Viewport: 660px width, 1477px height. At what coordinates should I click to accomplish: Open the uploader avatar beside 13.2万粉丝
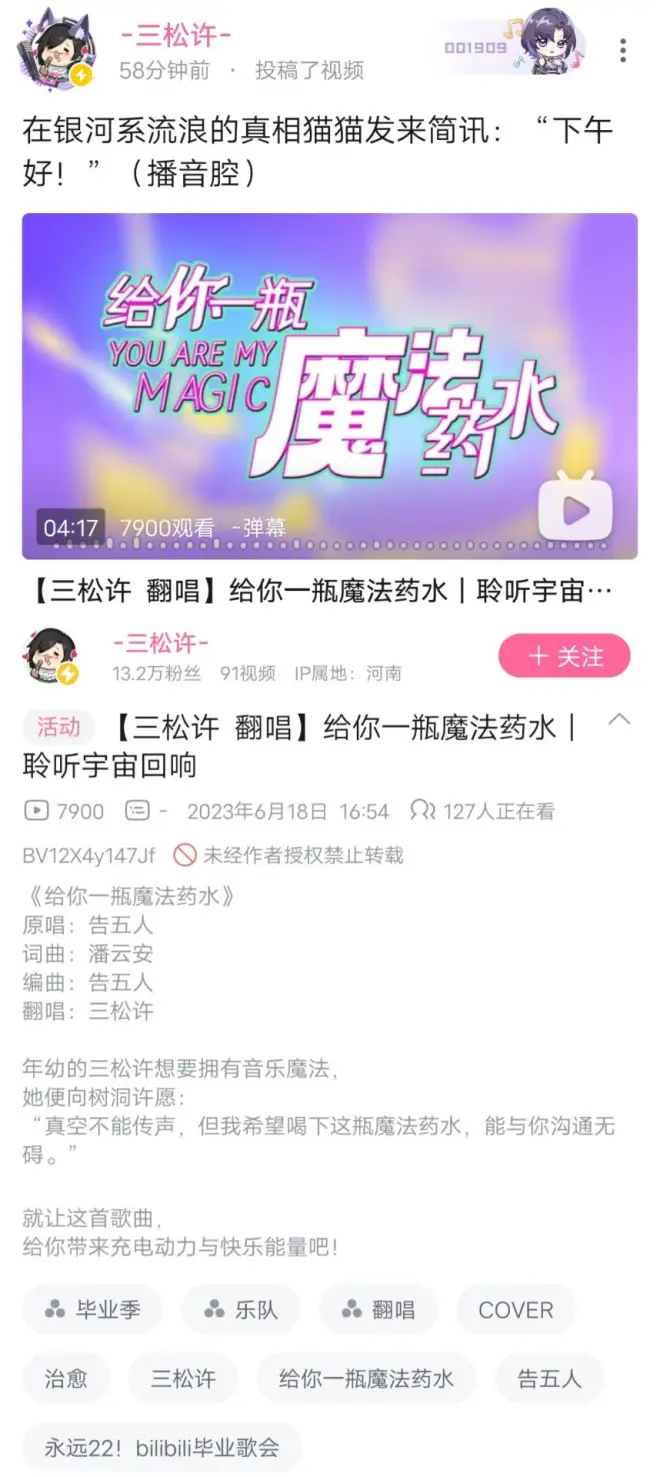[x=51, y=657]
